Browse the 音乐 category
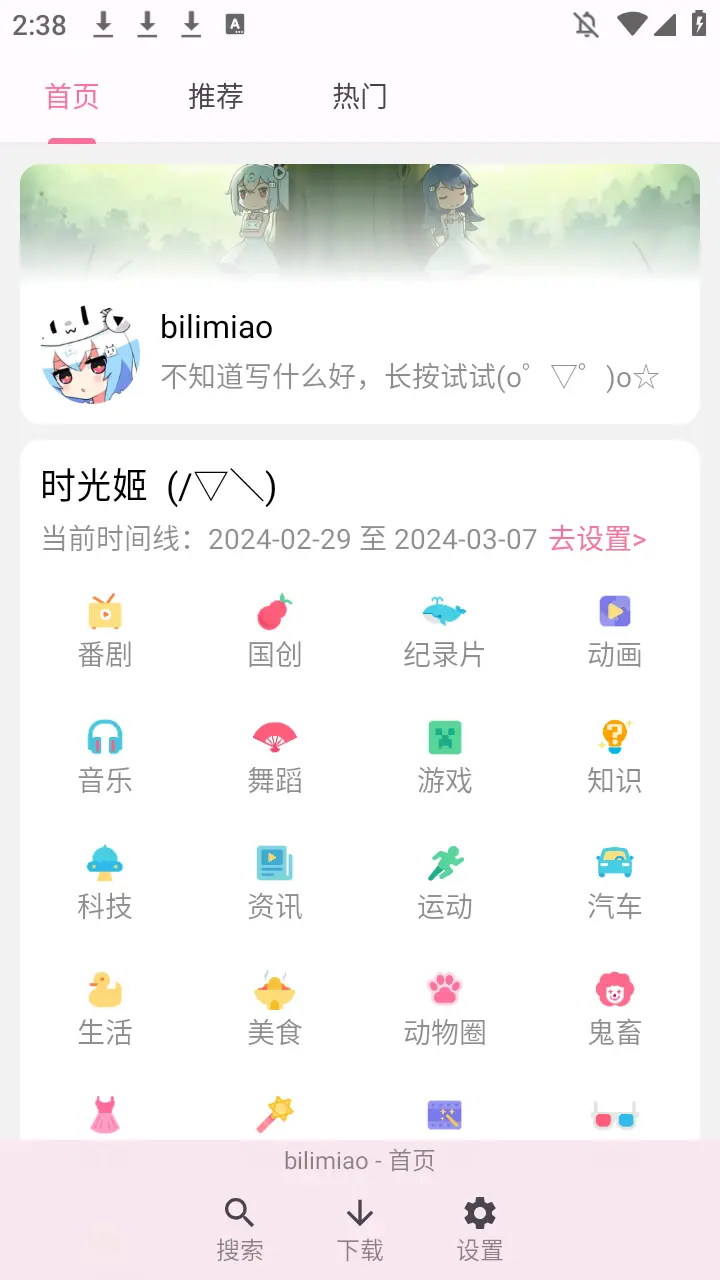 [x=105, y=757]
